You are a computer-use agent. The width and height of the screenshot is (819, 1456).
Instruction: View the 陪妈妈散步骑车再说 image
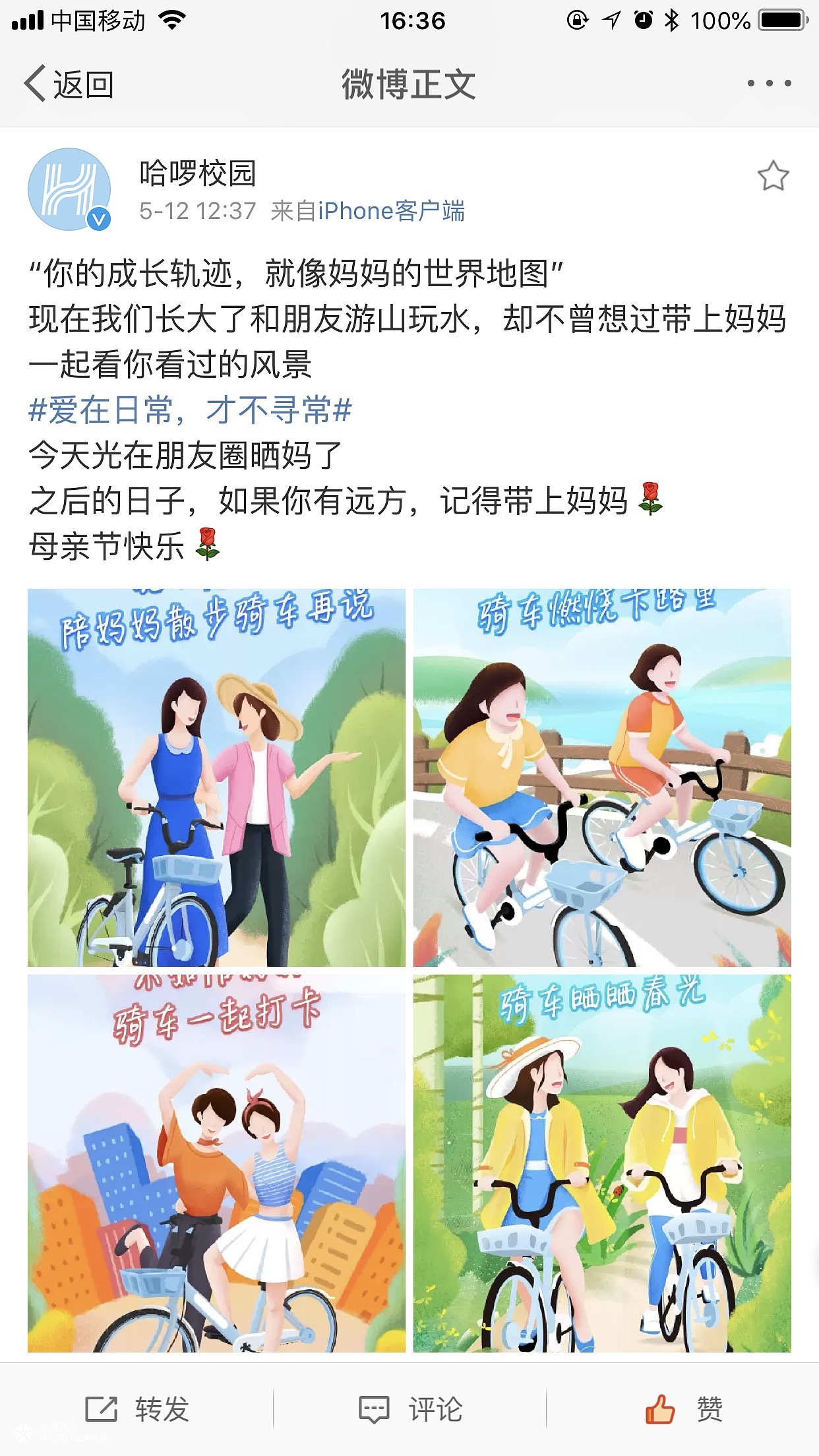coord(216,777)
